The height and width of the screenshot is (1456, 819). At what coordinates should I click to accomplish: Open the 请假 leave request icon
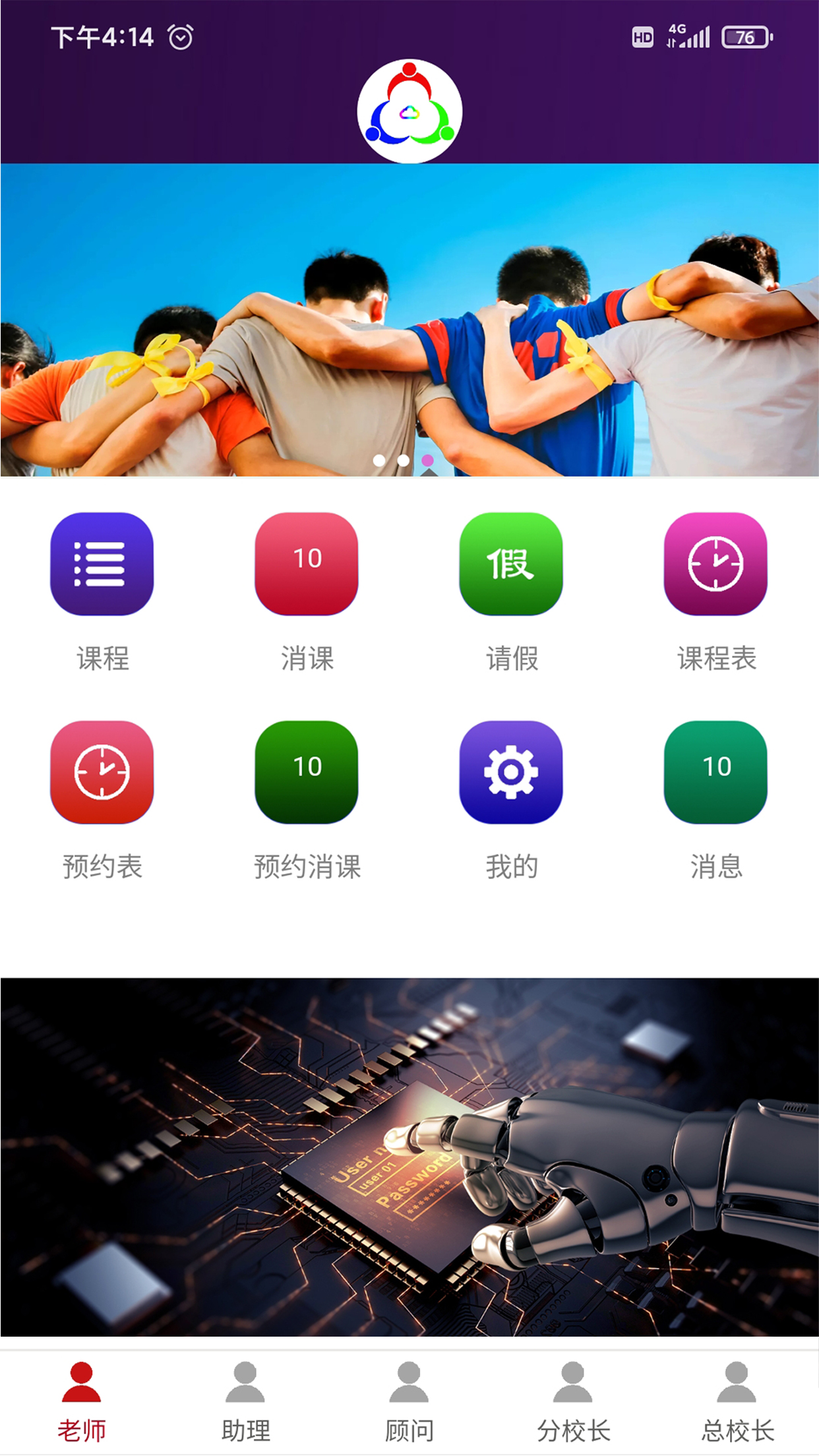coord(511,564)
